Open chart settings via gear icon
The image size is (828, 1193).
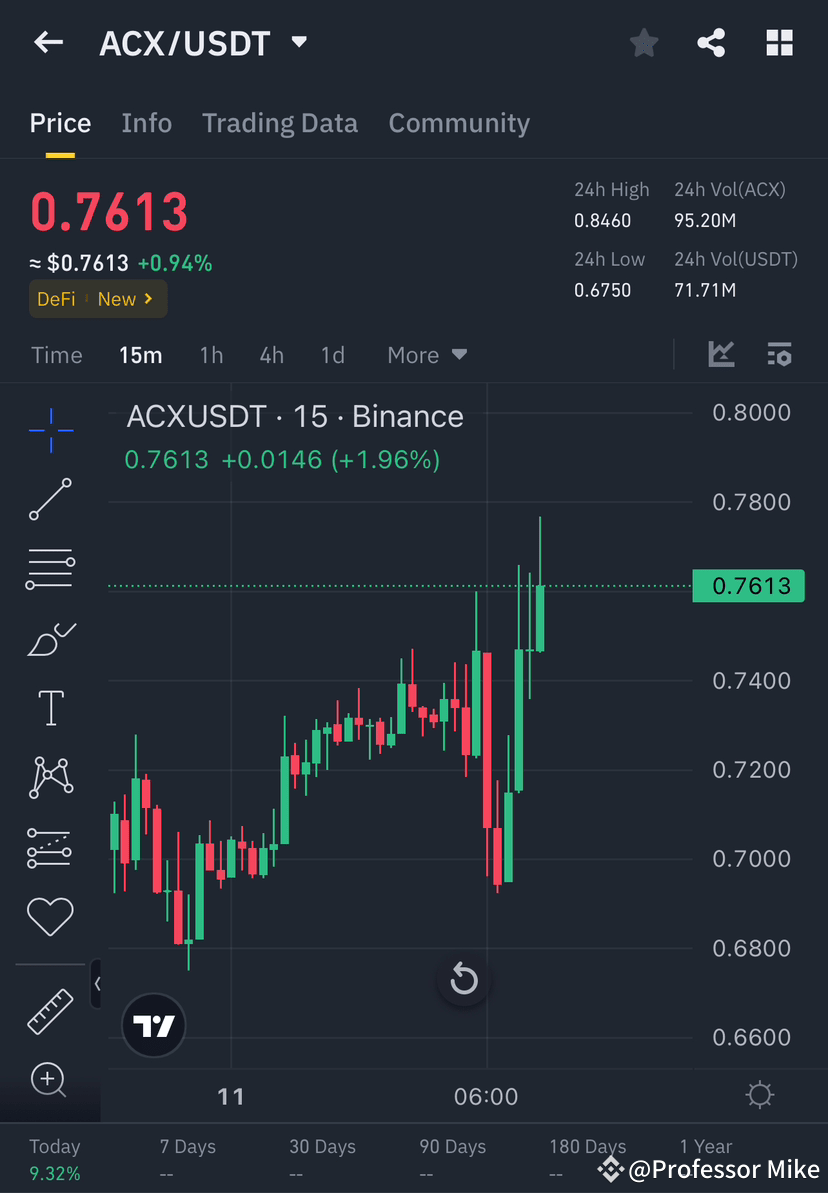coord(760,1096)
